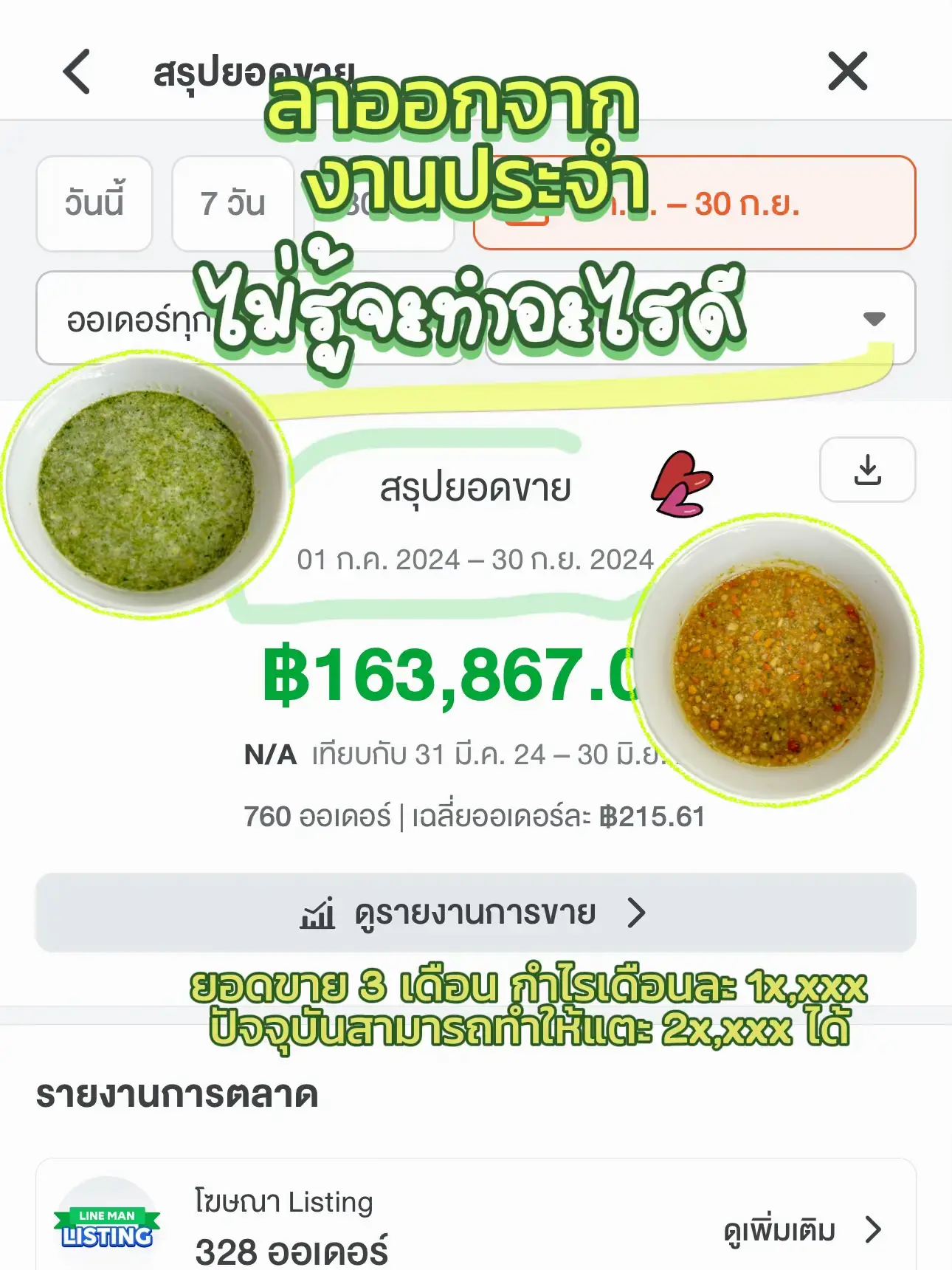Expand the right filter using the caret arrow
952x1270 pixels.
pos(874,319)
